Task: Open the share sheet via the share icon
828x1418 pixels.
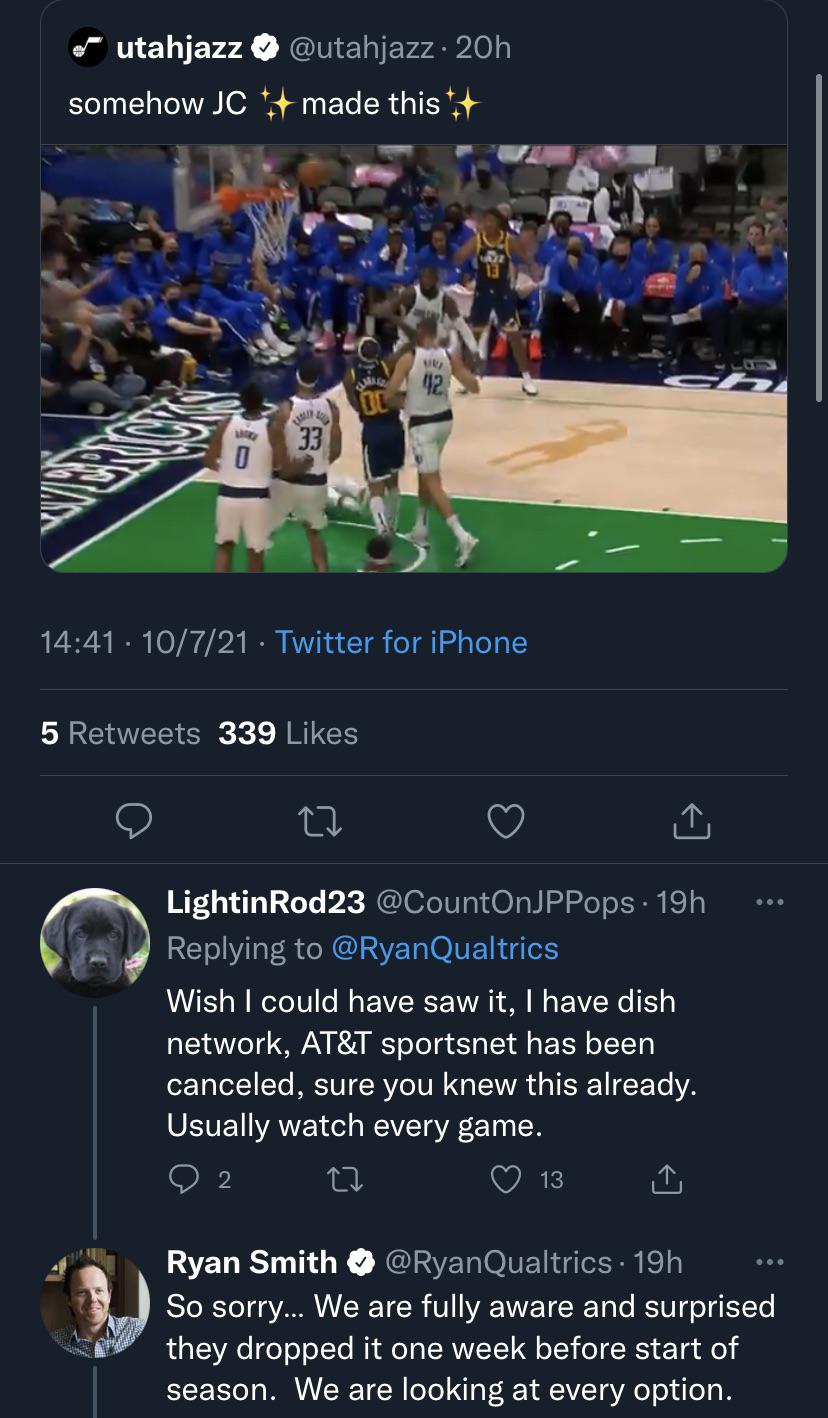Action: pyautogui.click(x=691, y=821)
